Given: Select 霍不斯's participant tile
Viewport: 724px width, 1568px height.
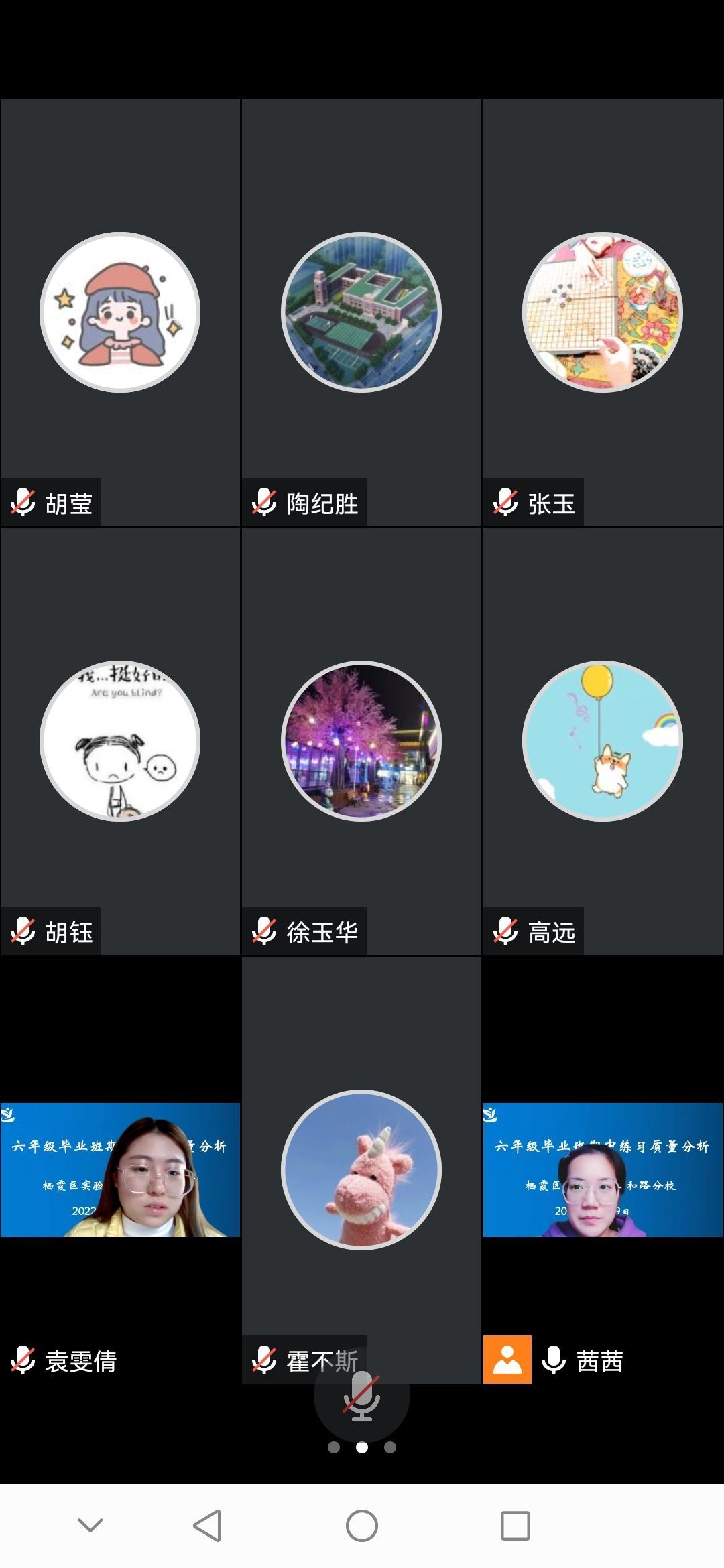Looking at the screenshot, I should 361,1170.
